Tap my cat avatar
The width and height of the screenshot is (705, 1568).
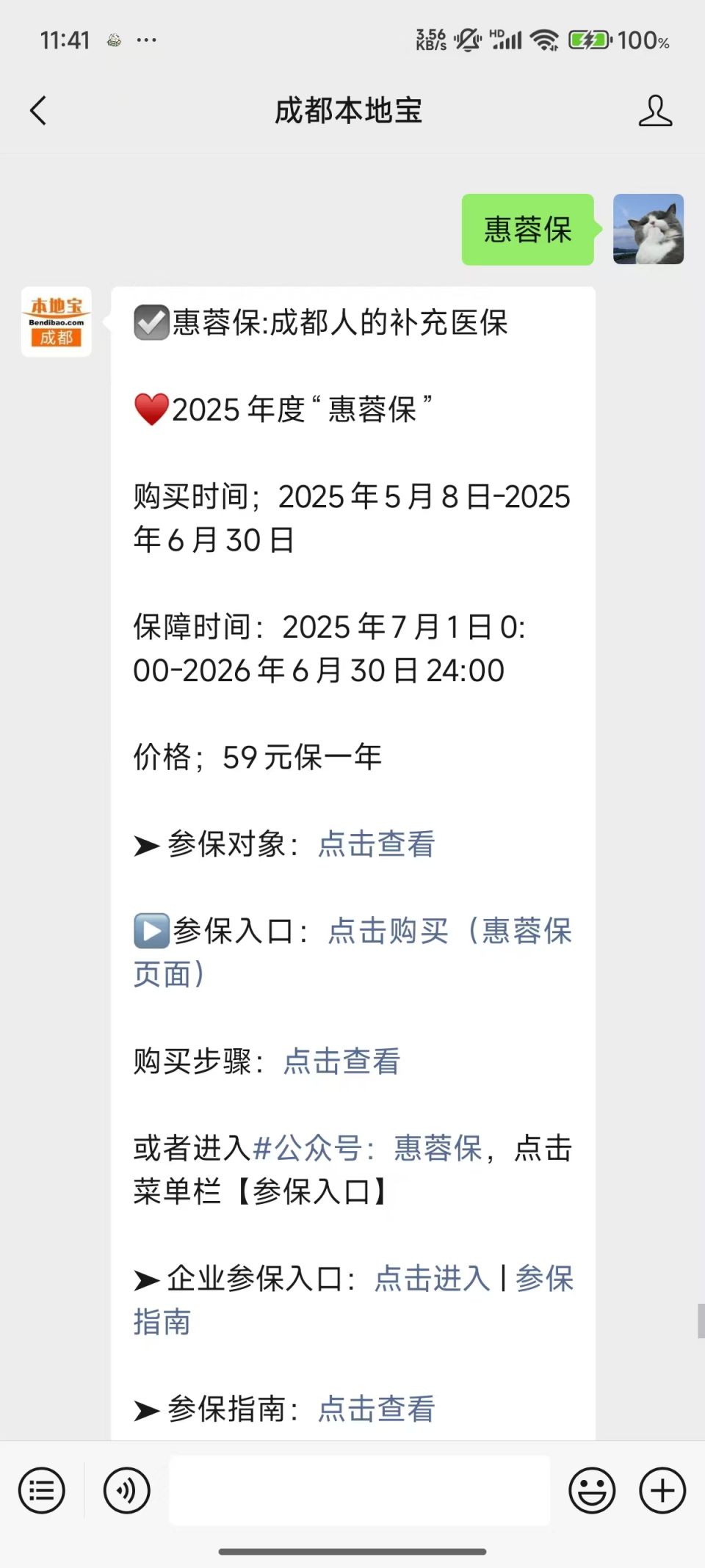[x=648, y=229]
